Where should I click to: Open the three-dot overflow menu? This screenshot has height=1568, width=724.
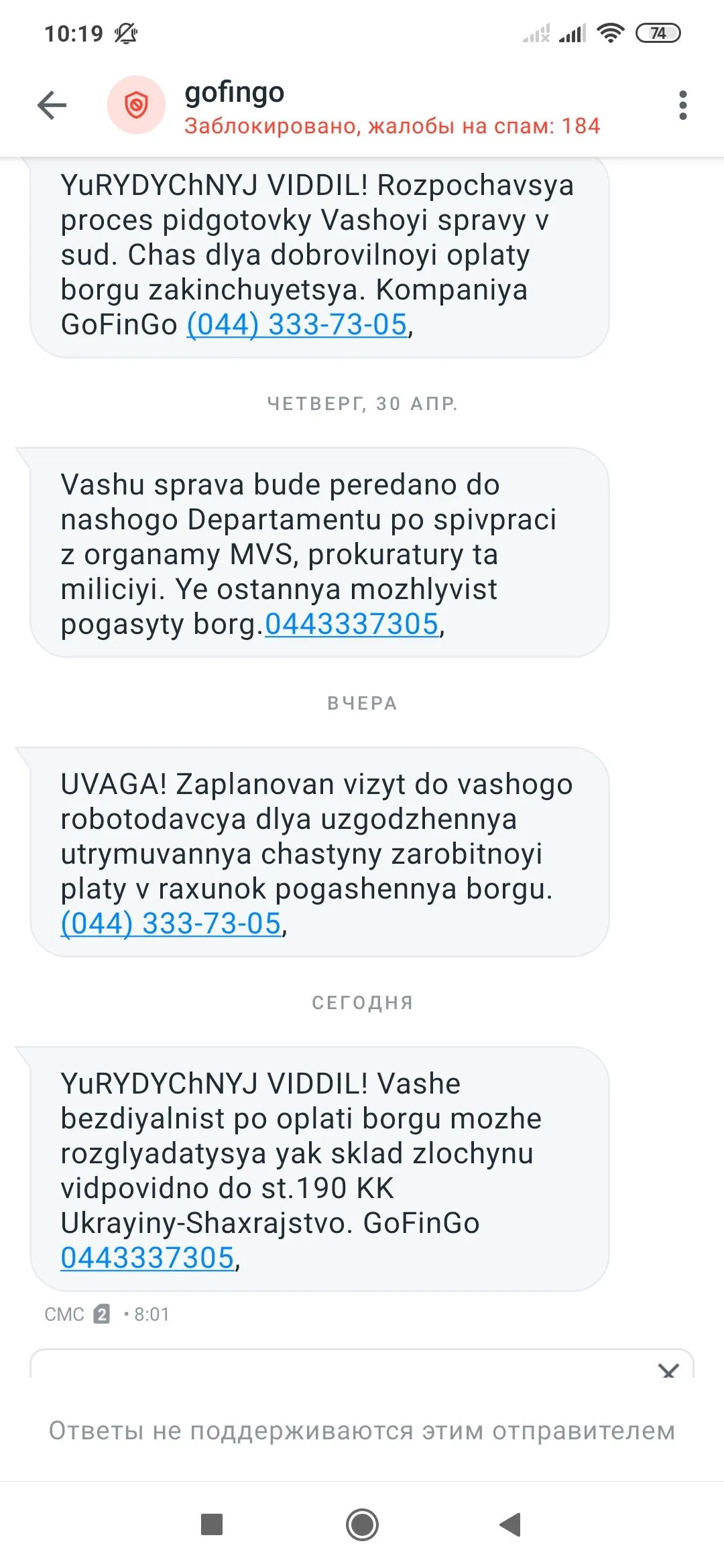(682, 105)
